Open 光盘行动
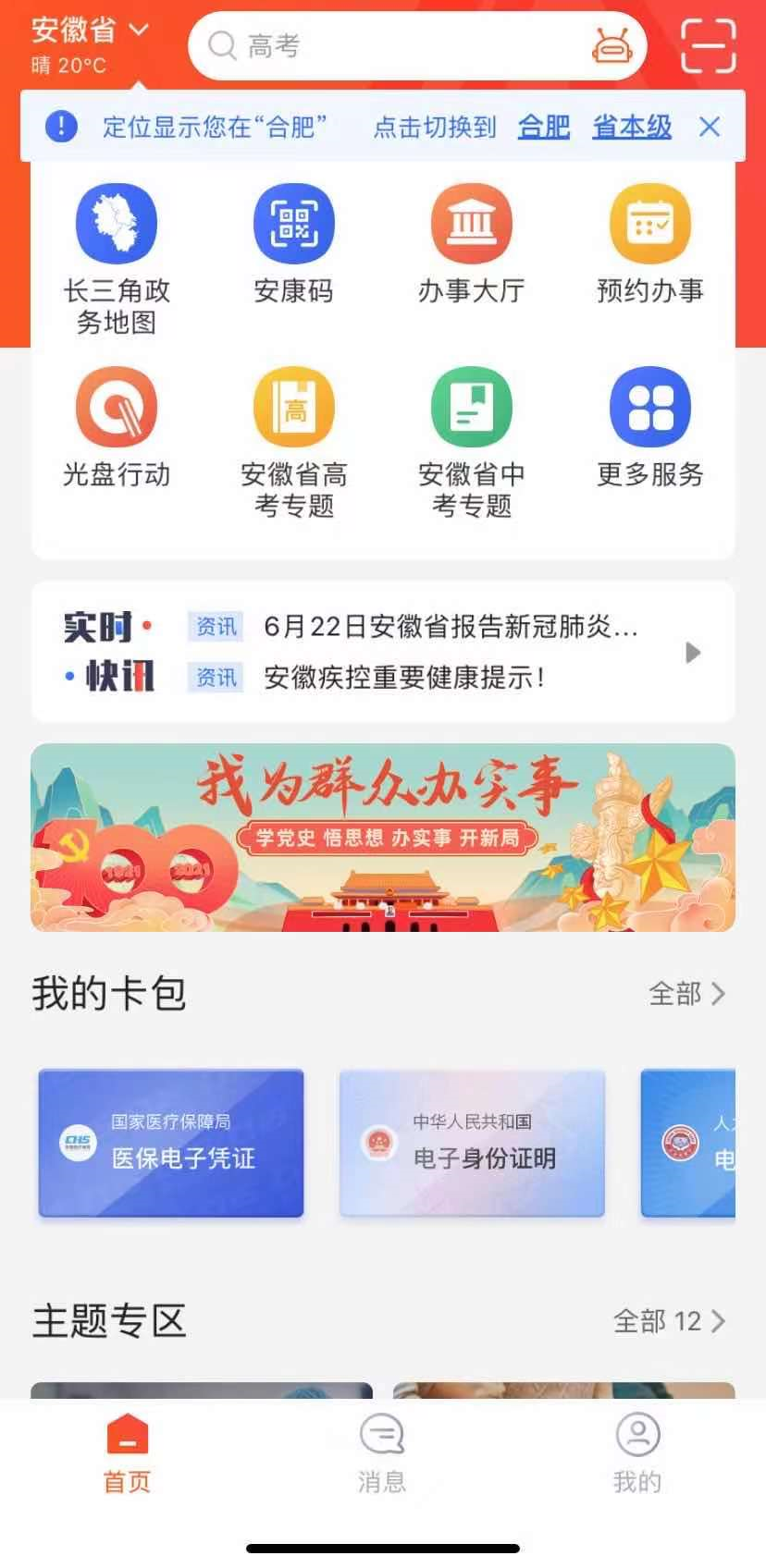766x1568 pixels. click(x=117, y=427)
